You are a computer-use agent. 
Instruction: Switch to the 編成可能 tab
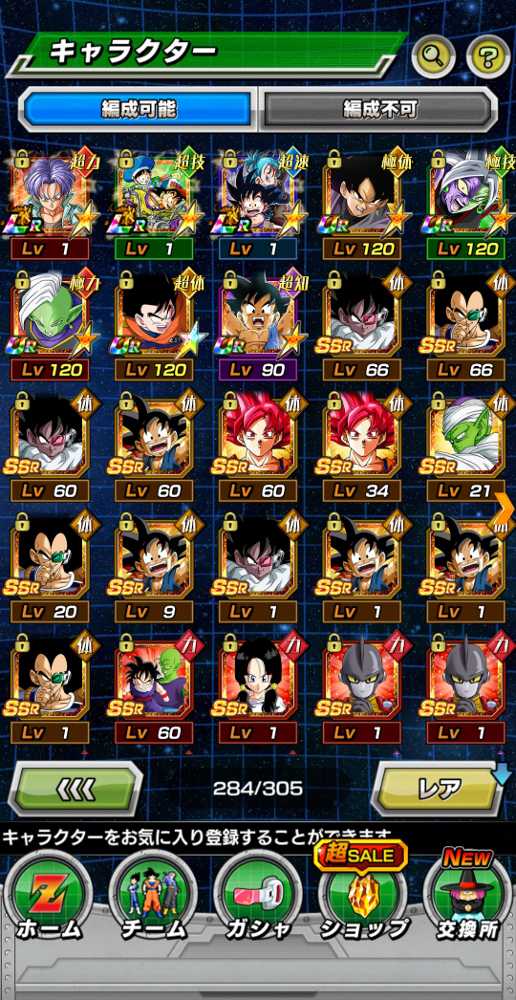138,110
